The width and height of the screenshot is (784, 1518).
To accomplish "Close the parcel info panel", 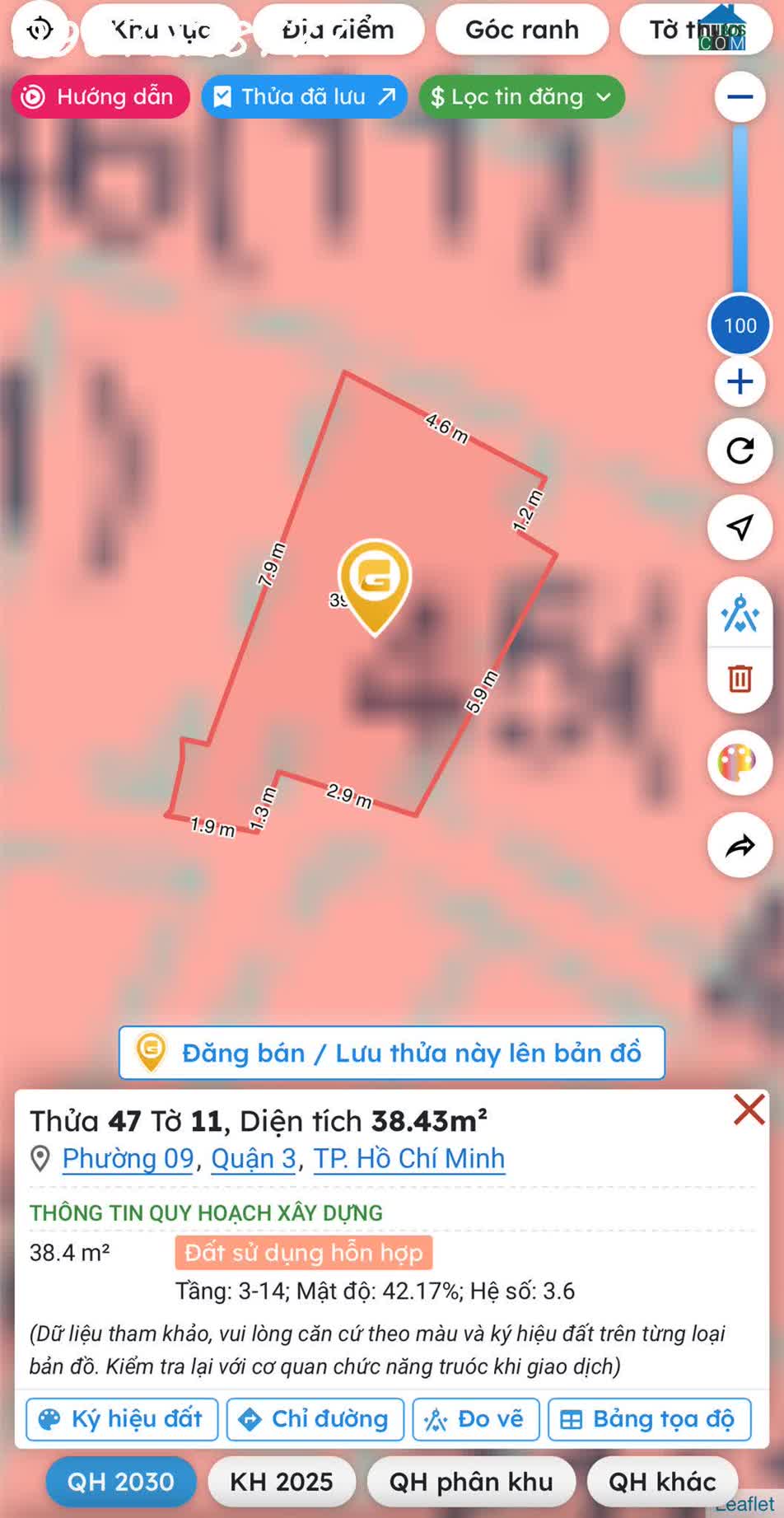I will coord(749,1110).
